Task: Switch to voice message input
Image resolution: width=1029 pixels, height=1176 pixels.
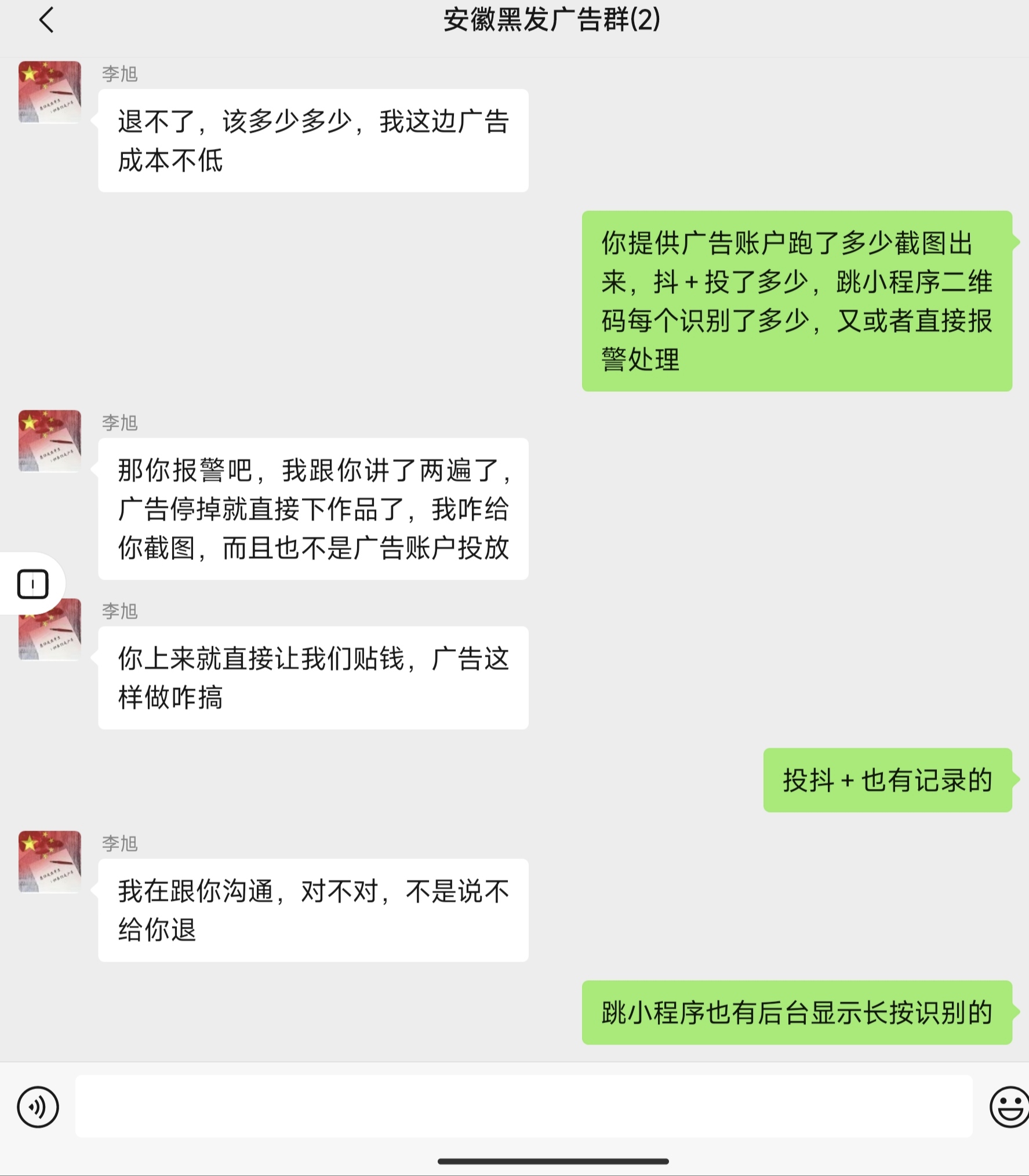Action: [x=38, y=1106]
